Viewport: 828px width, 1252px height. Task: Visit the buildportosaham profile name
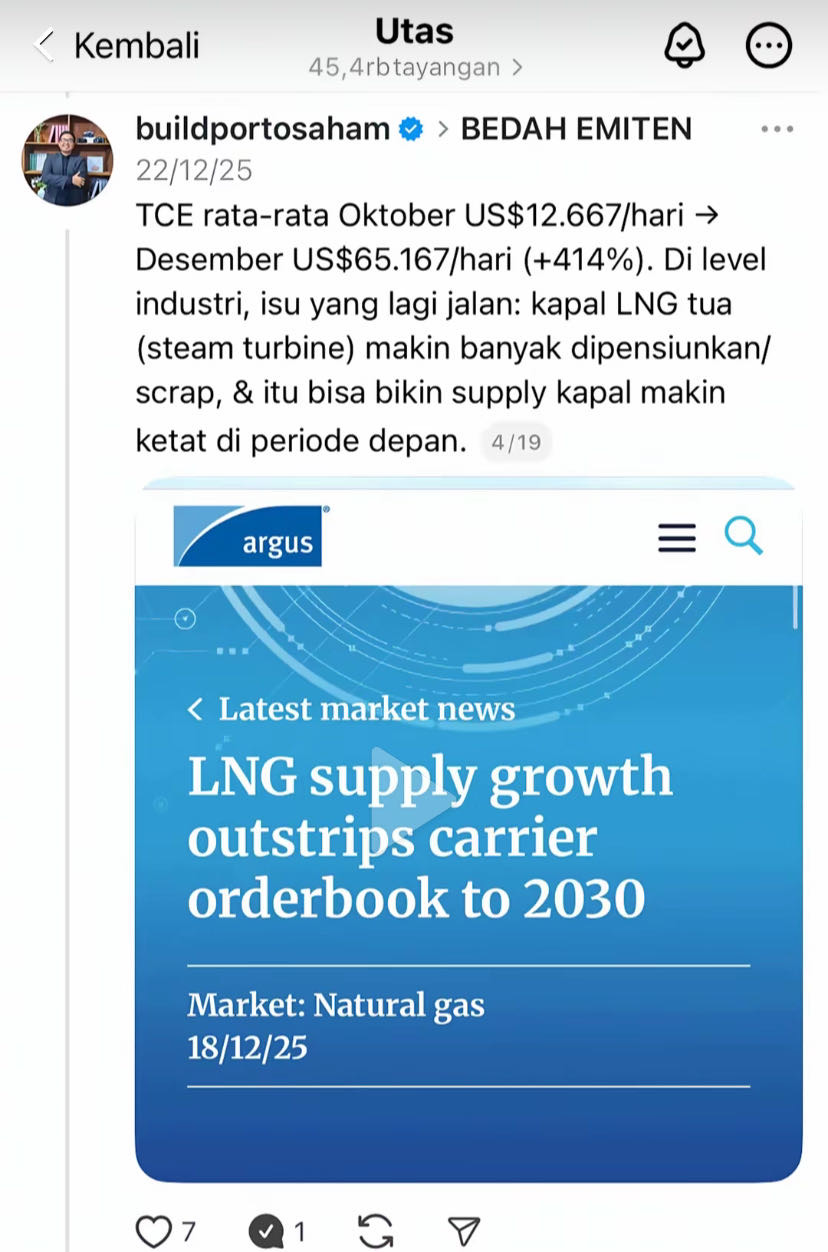262,129
